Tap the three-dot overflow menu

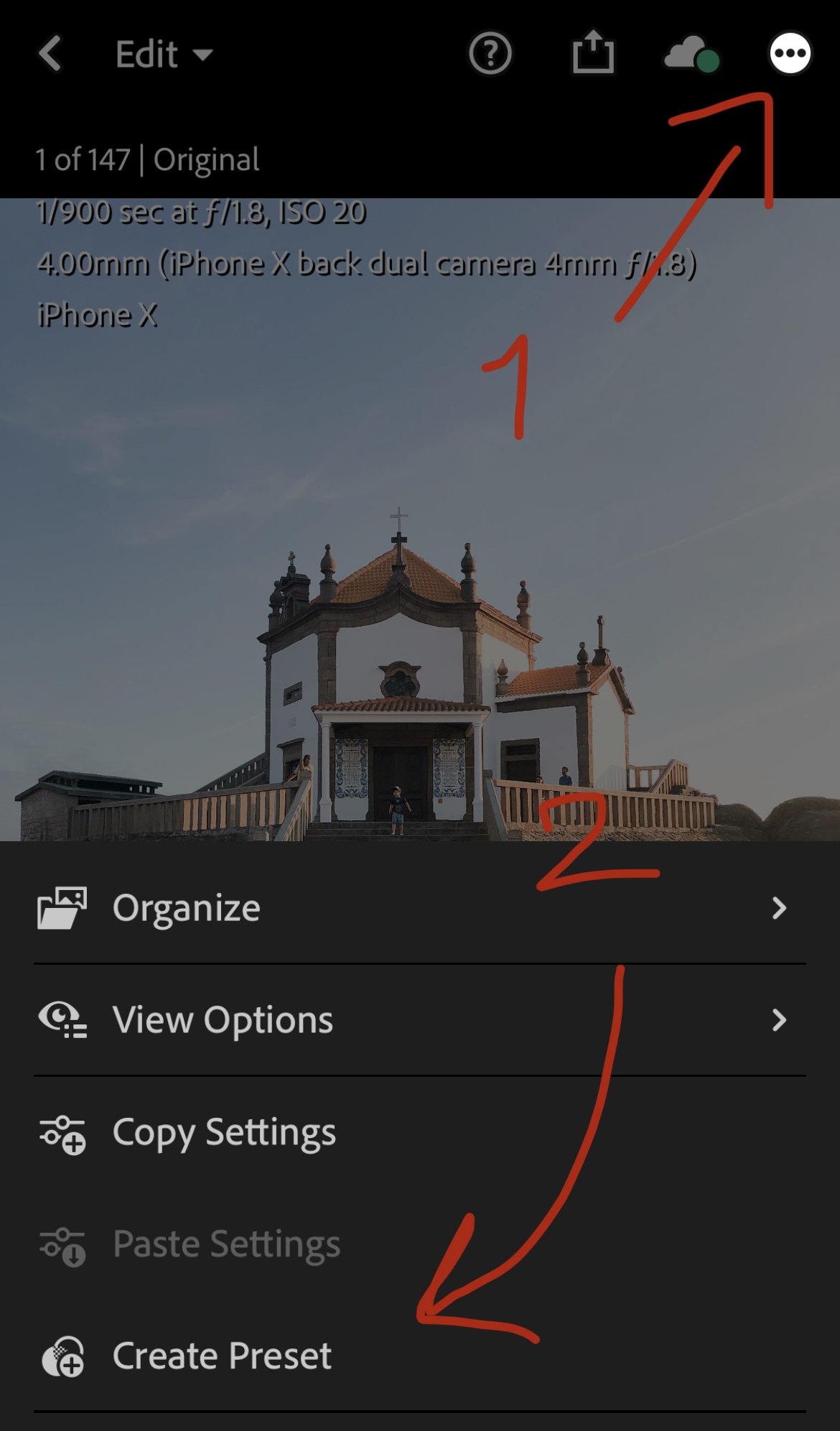coord(790,53)
